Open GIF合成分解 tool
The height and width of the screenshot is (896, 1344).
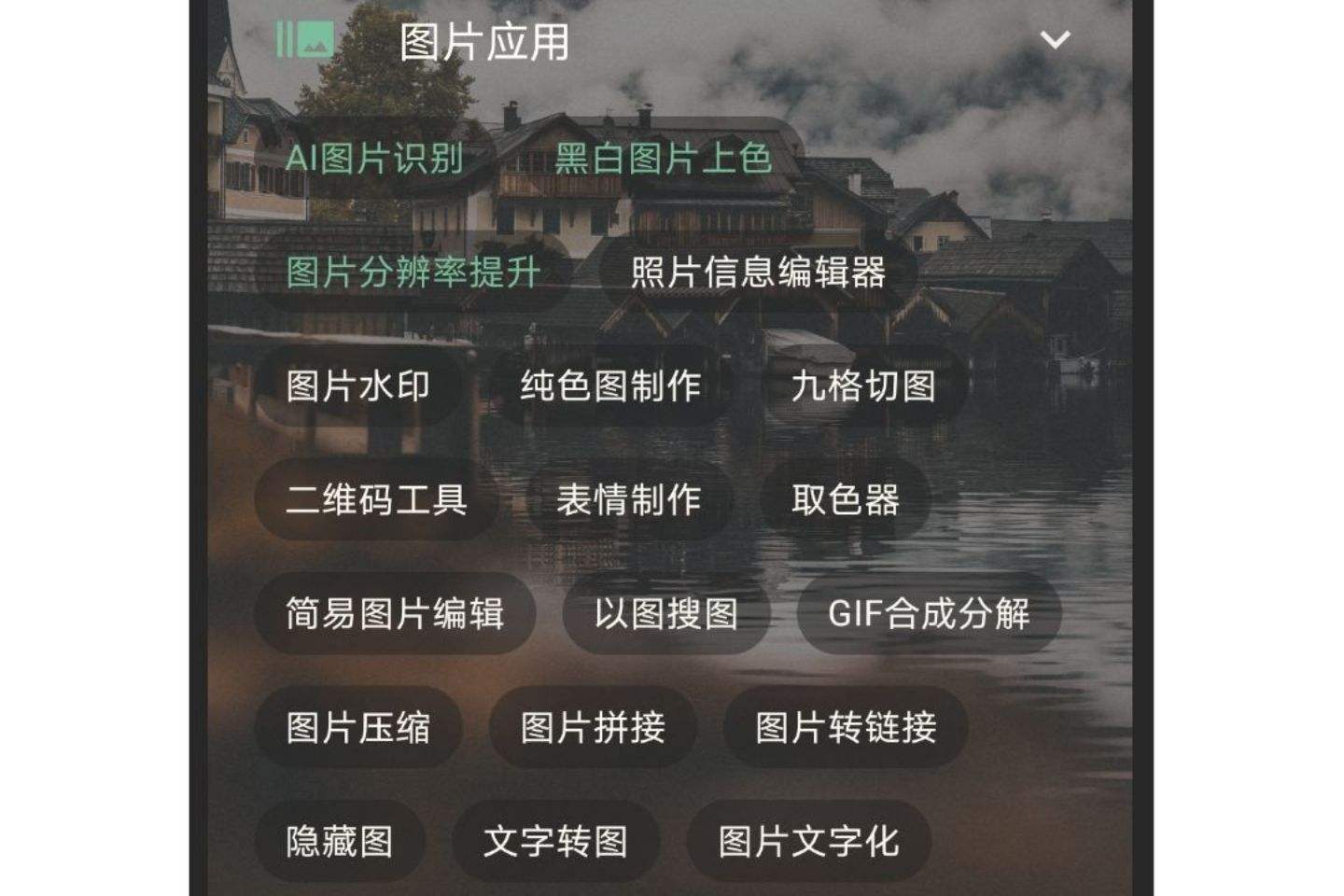(929, 613)
